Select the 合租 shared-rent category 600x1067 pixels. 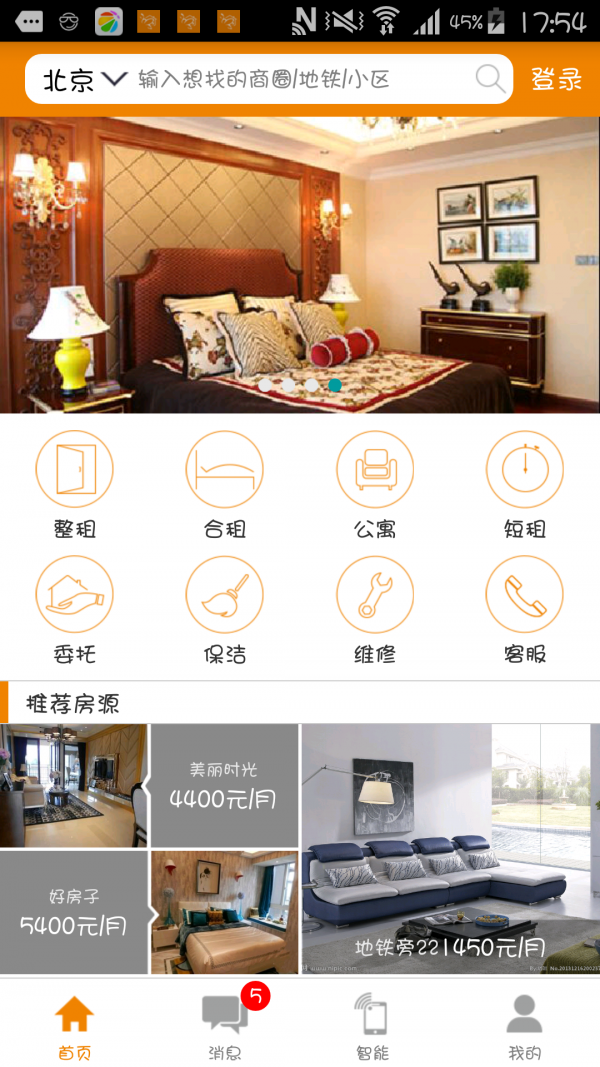(225, 485)
